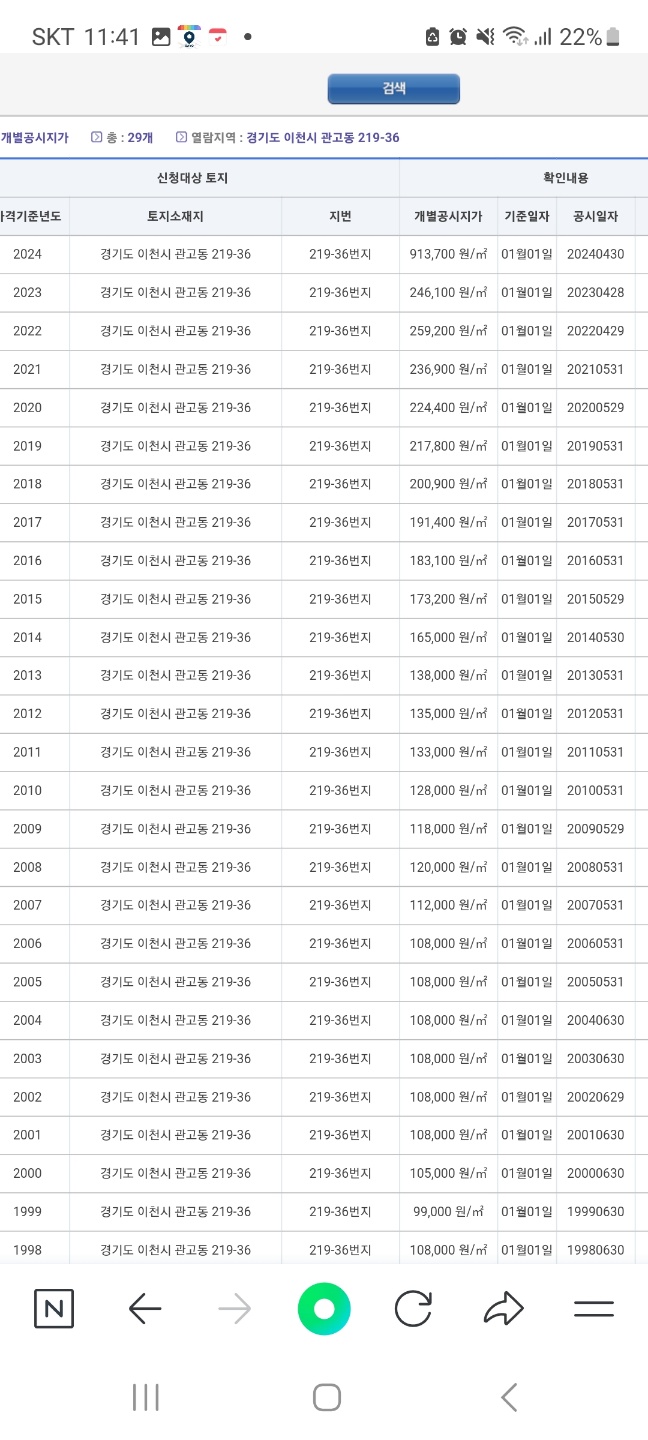Tap the green Naver circle button

[324, 1309]
